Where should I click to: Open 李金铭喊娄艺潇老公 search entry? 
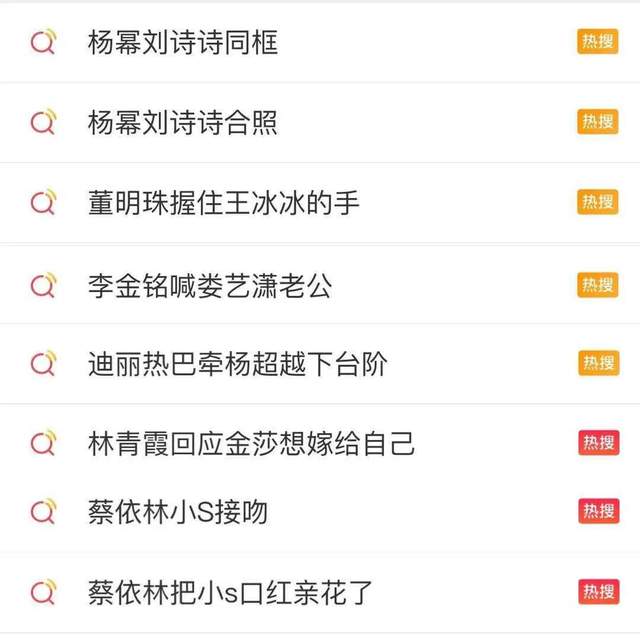coord(210,285)
